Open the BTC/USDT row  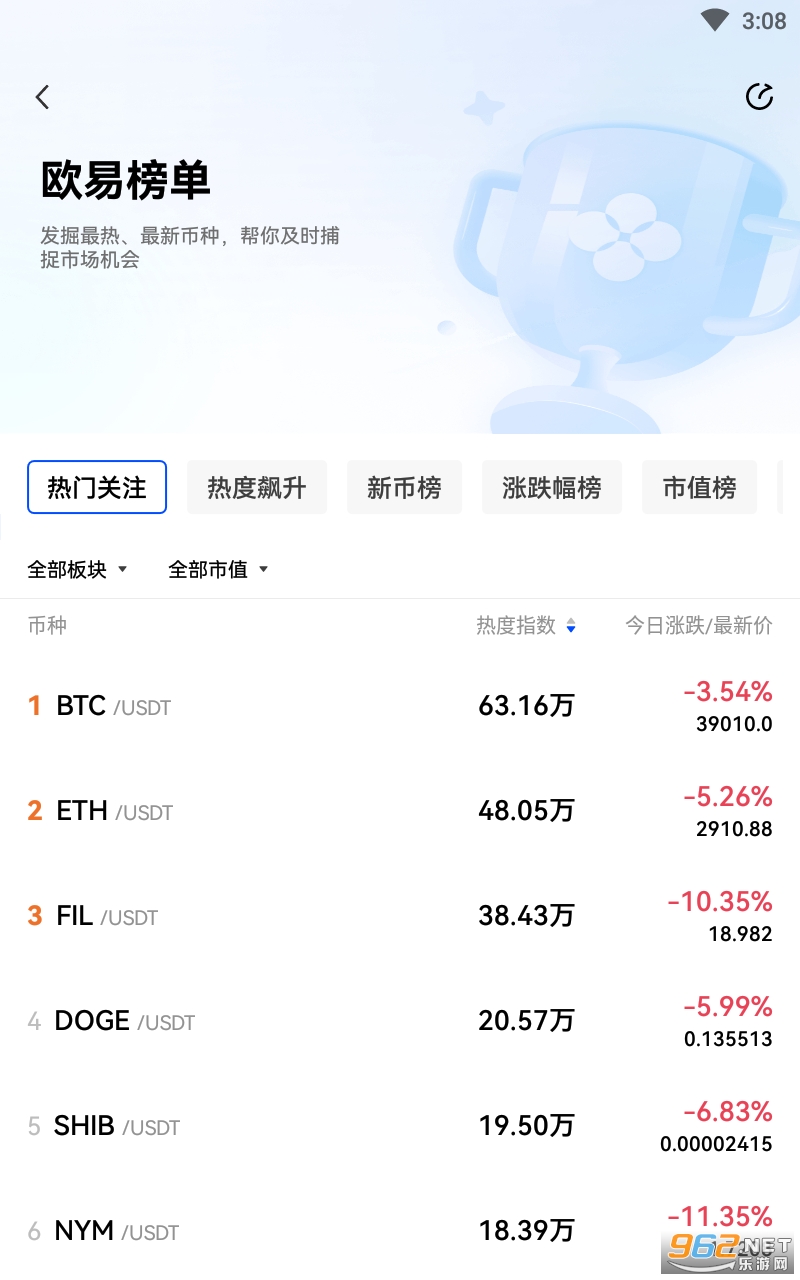click(x=400, y=706)
